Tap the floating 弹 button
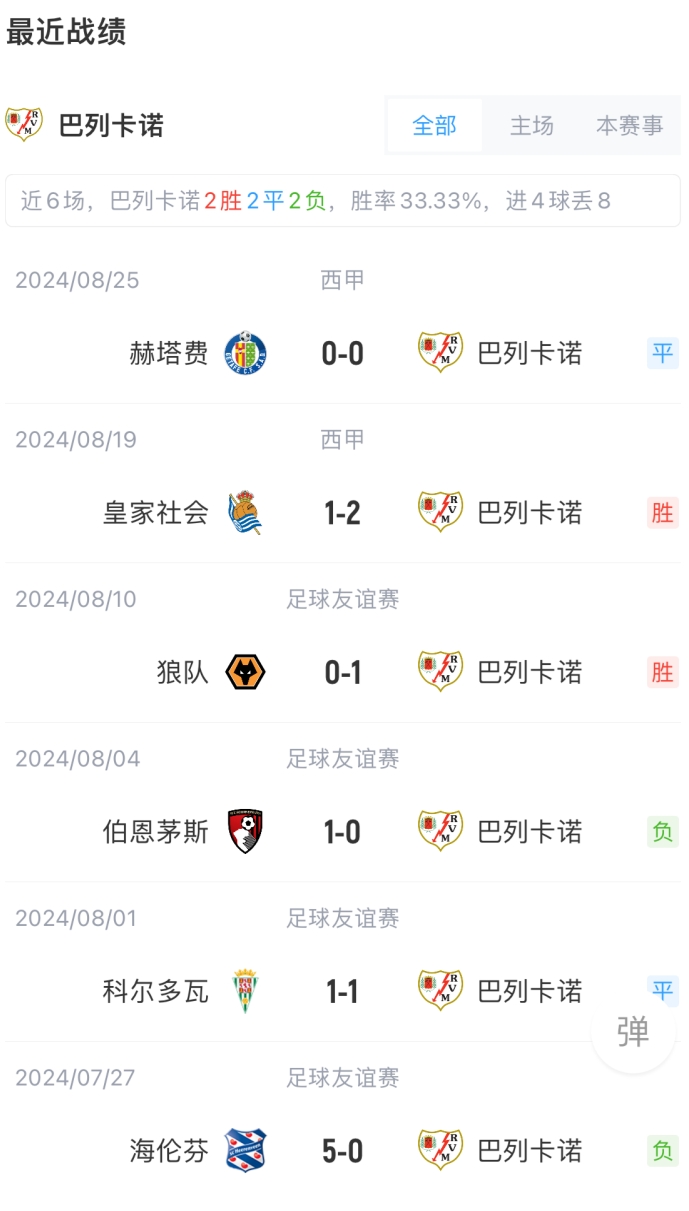This screenshot has height=1211, width=689. 633,1031
